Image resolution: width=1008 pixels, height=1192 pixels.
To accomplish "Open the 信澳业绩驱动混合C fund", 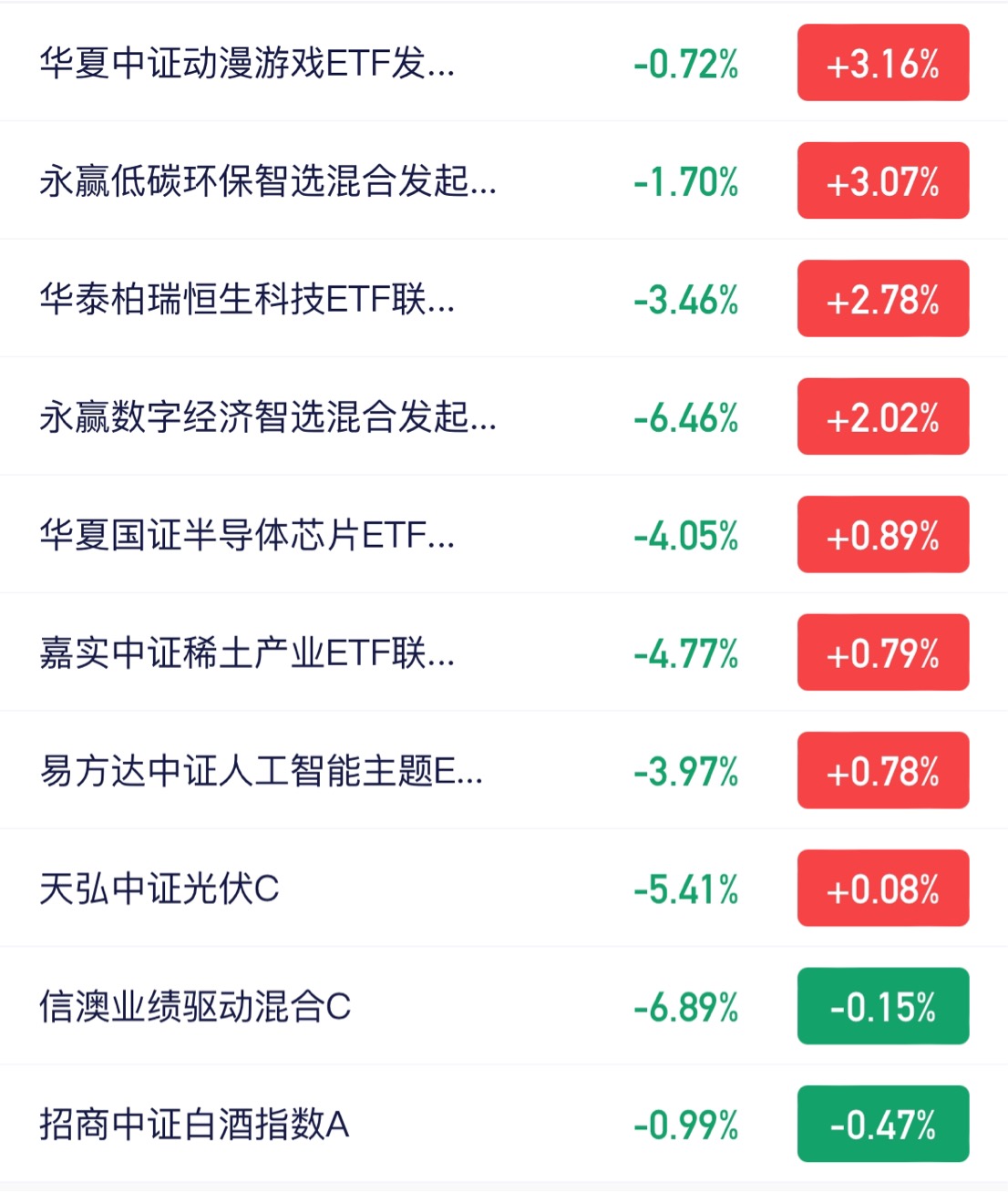I will pos(504,1006).
